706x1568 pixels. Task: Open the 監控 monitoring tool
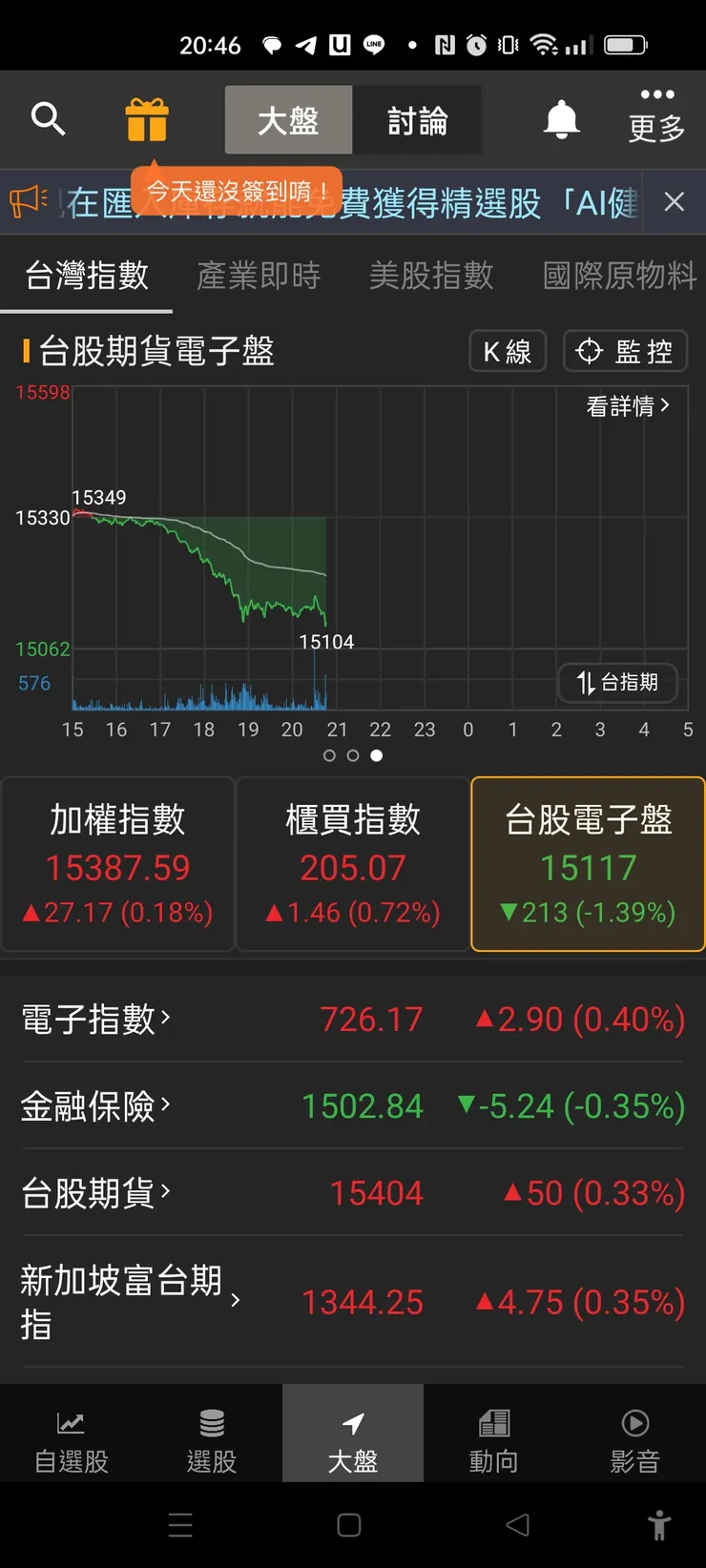coord(625,351)
